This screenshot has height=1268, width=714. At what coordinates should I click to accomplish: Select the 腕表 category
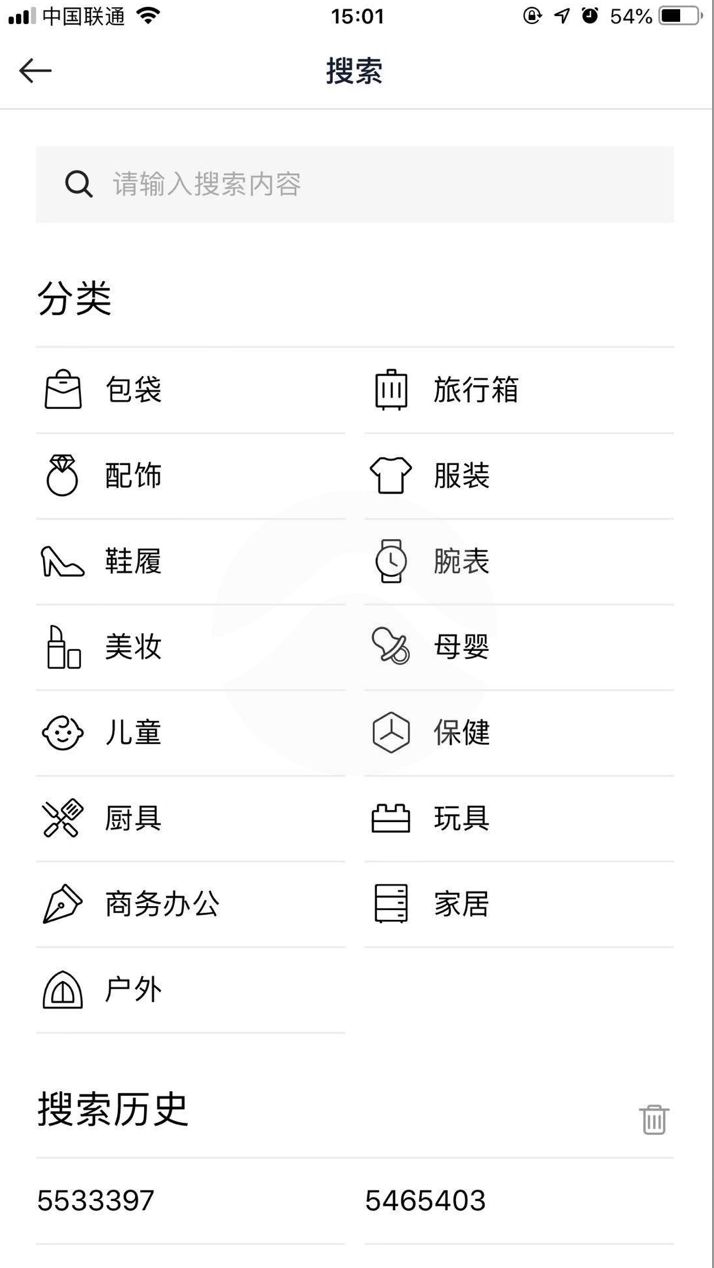click(x=519, y=562)
